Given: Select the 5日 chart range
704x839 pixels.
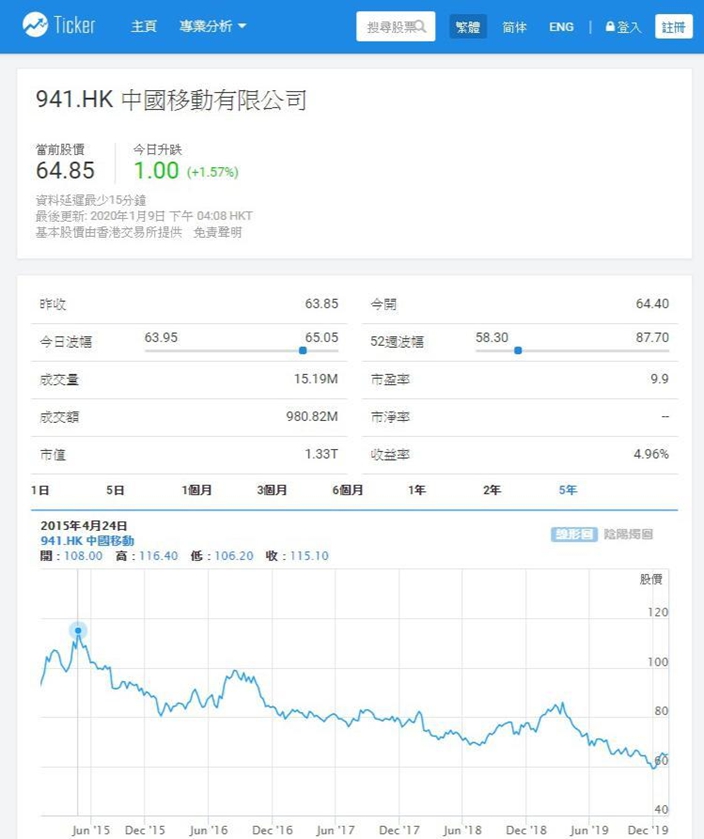Looking at the screenshot, I should click(115, 490).
